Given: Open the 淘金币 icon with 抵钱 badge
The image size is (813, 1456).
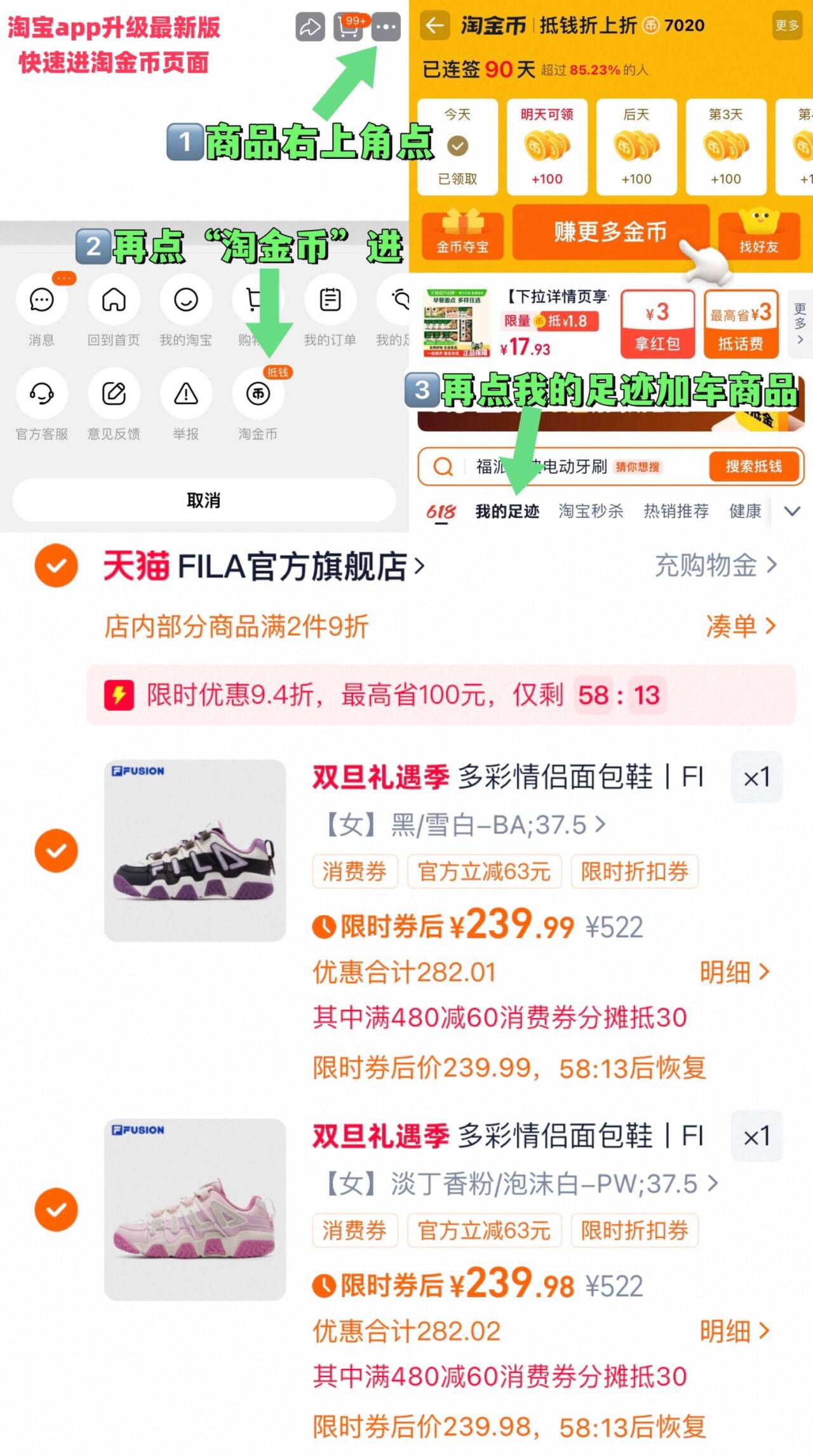Looking at the screenshot, I should point(257,393).
